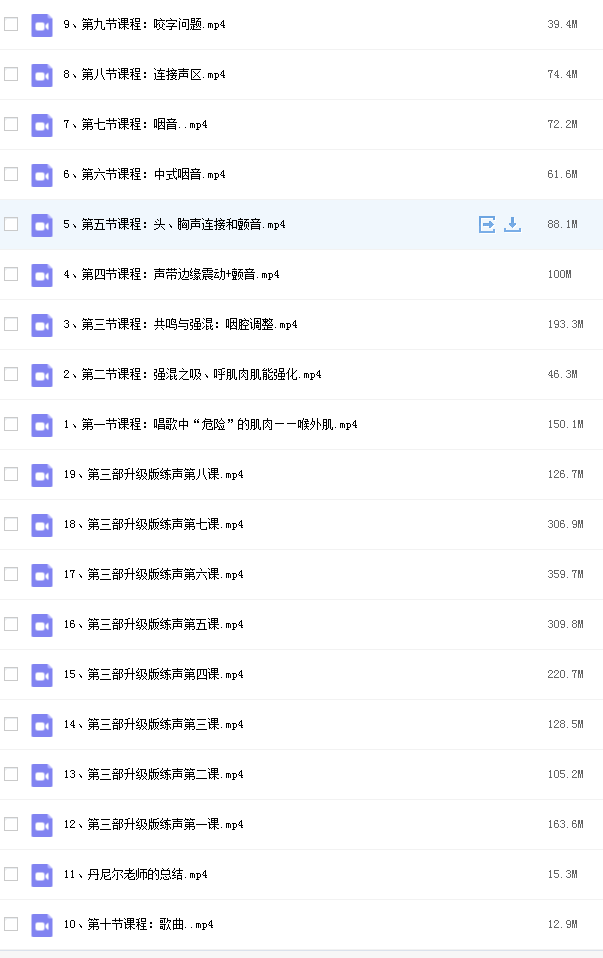Share the 第五节课程 video file

[x=487, y=224]
